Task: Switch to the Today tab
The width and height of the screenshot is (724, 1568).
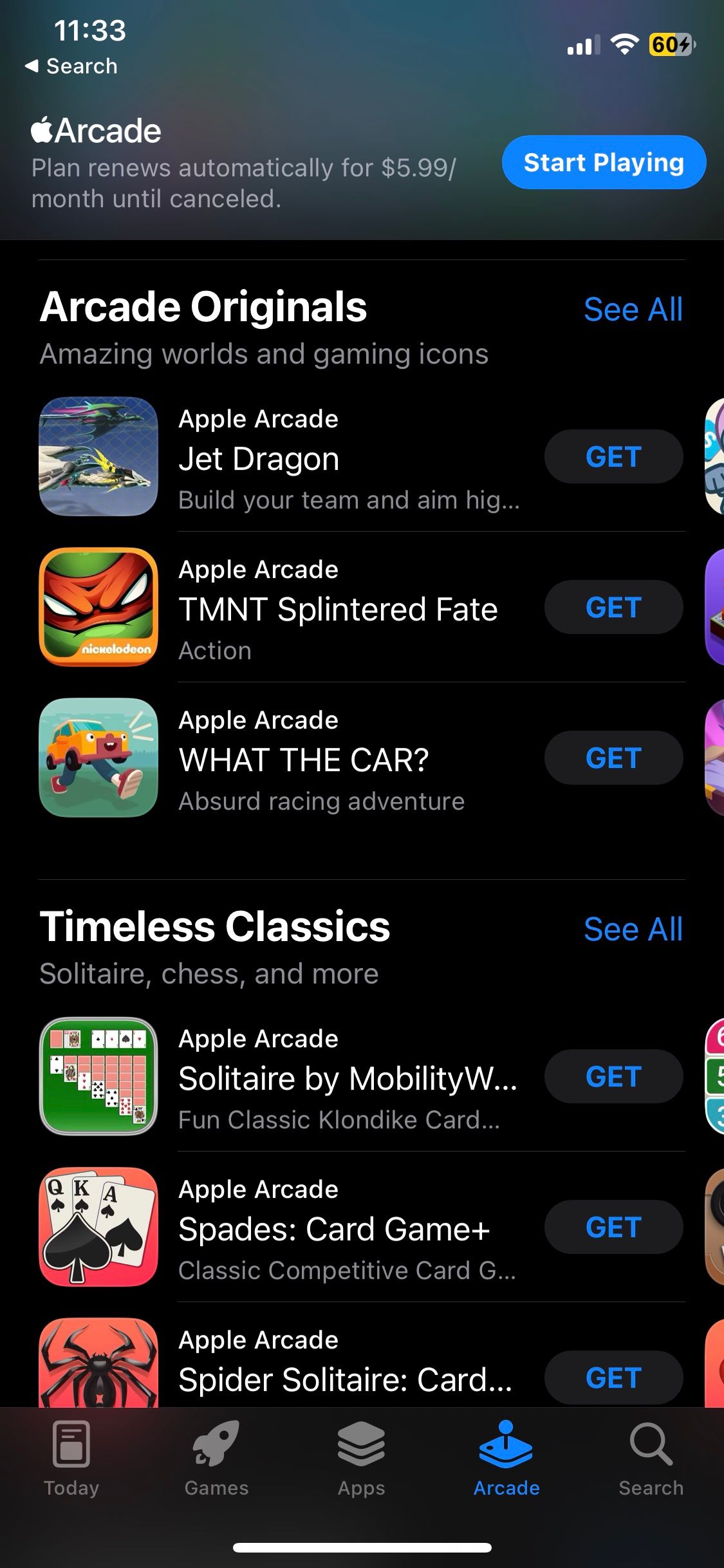Action: pos(71,1460)
